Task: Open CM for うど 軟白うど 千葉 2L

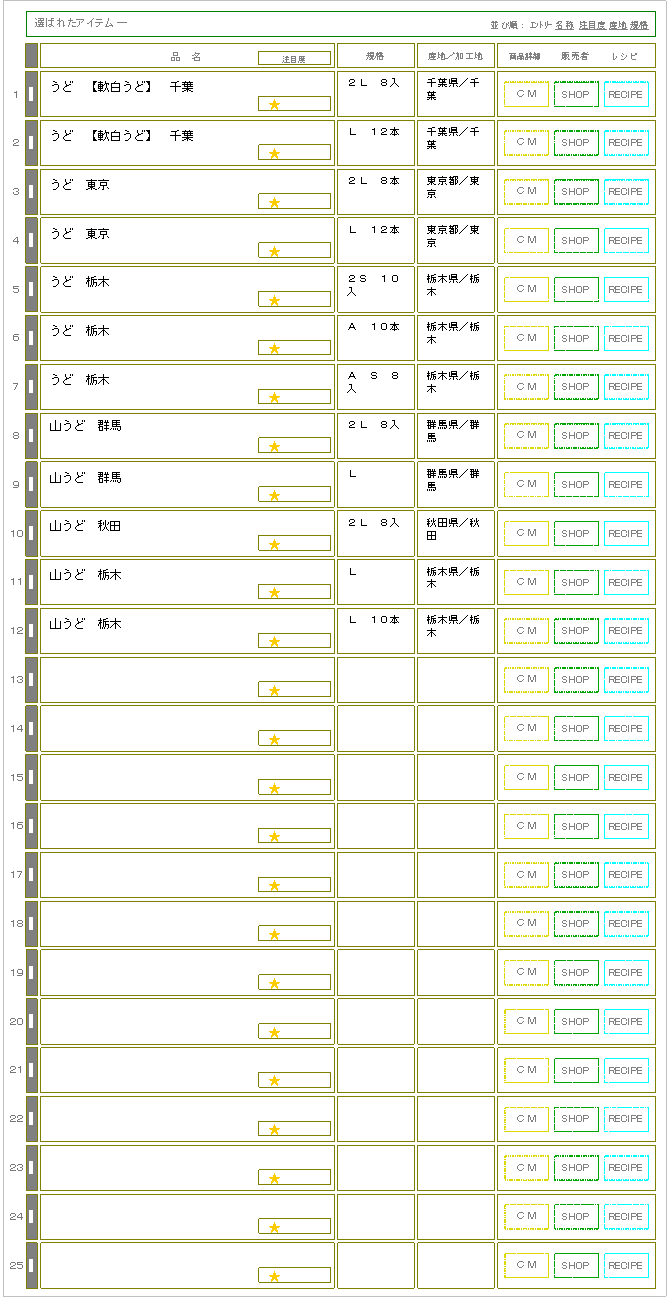Action: (526, 93)
